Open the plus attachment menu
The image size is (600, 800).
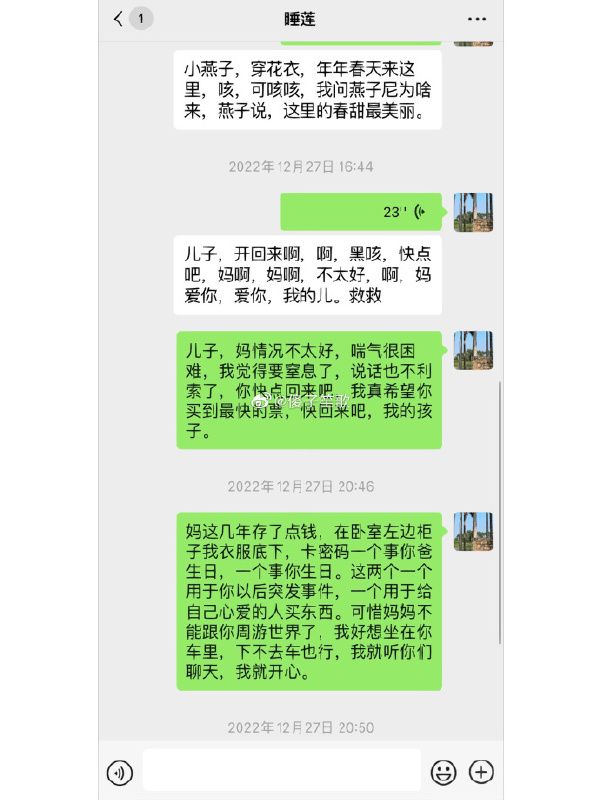(x=482, y=772)
